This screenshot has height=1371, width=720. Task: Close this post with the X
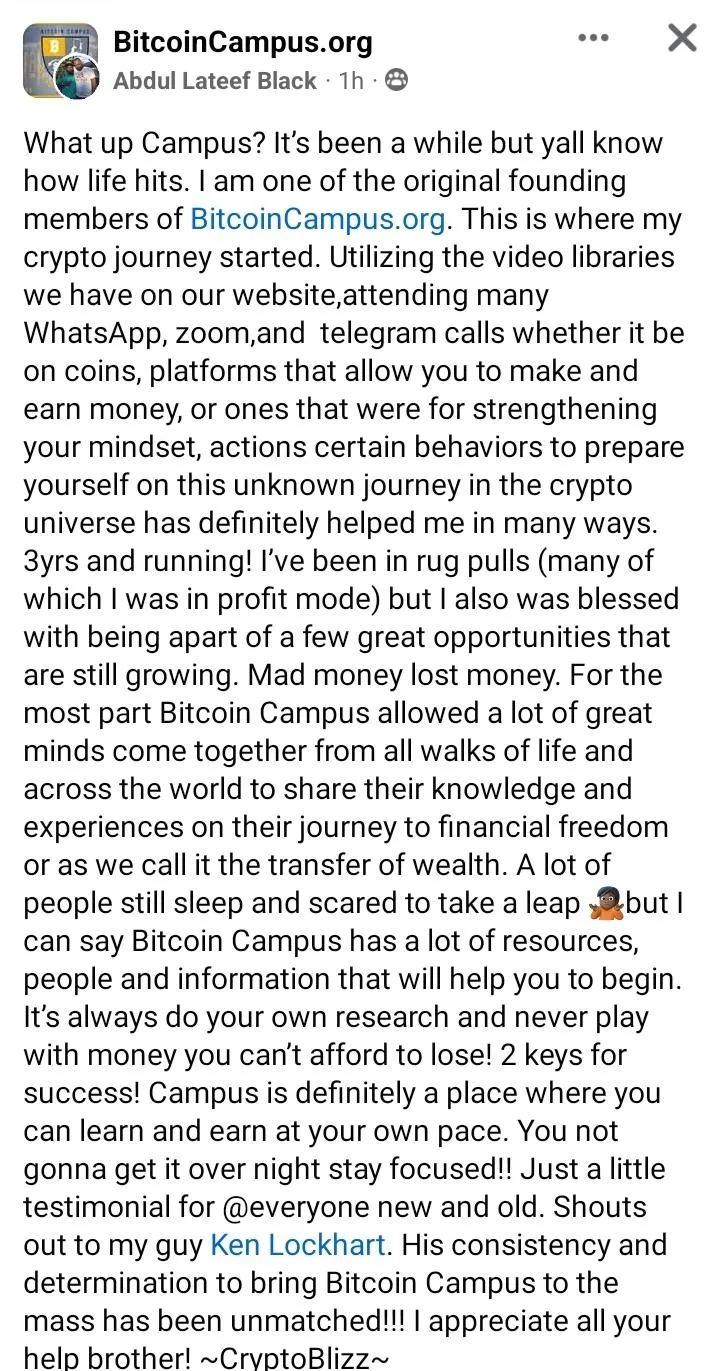(x=682, y=38)
